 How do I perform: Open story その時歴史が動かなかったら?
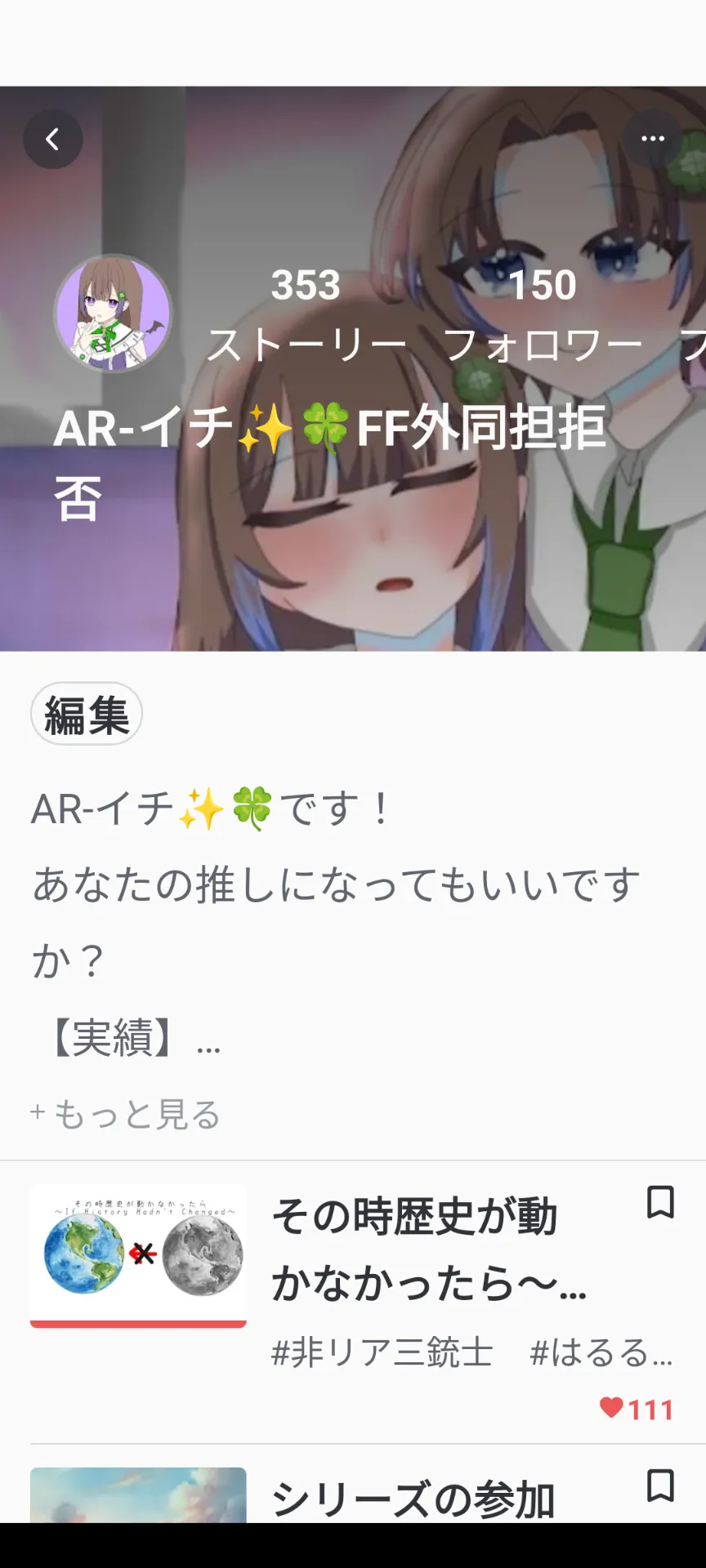pyautogui.click(x=429, y=1249)
